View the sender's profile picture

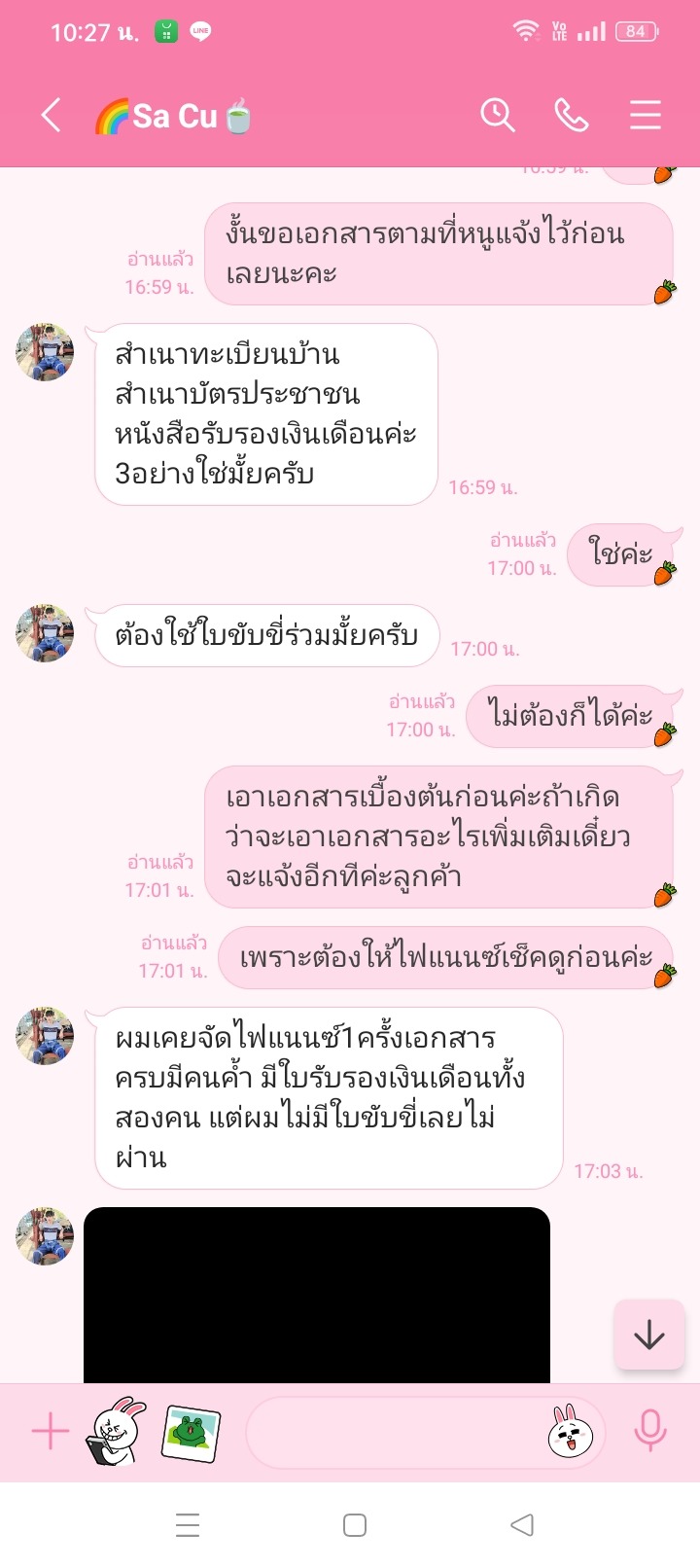coord(45,352)
